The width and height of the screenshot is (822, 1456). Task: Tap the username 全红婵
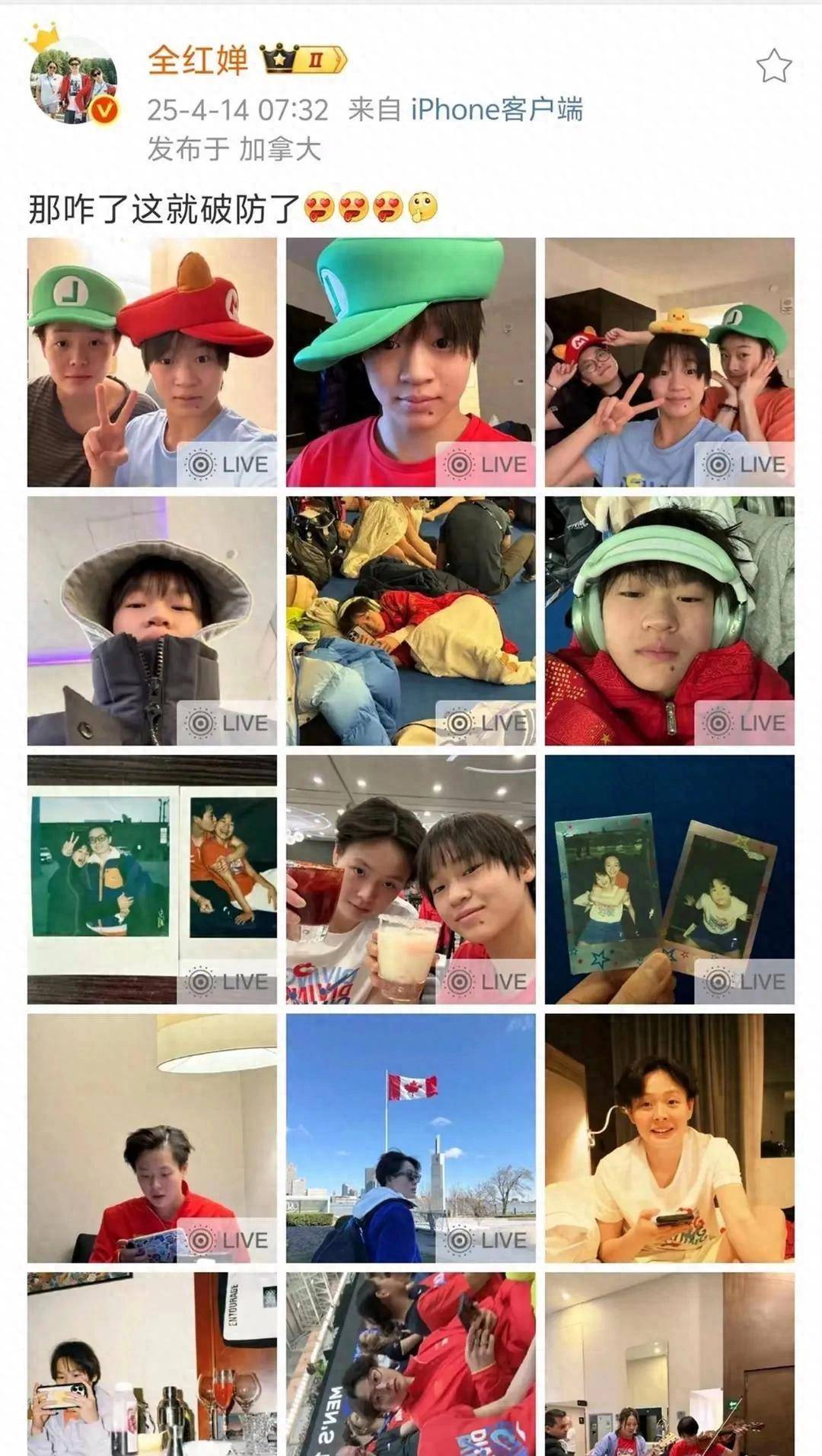point(198,60)
